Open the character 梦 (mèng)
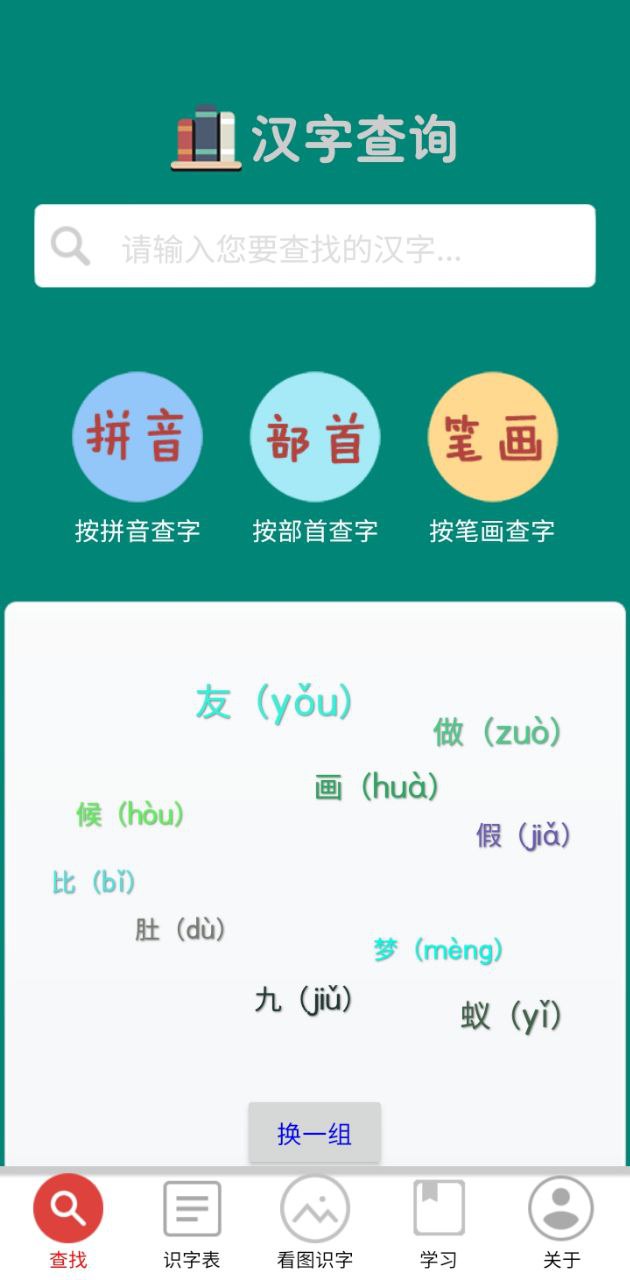Viewport: 630px width, 1280px height. tap(438, 951)
